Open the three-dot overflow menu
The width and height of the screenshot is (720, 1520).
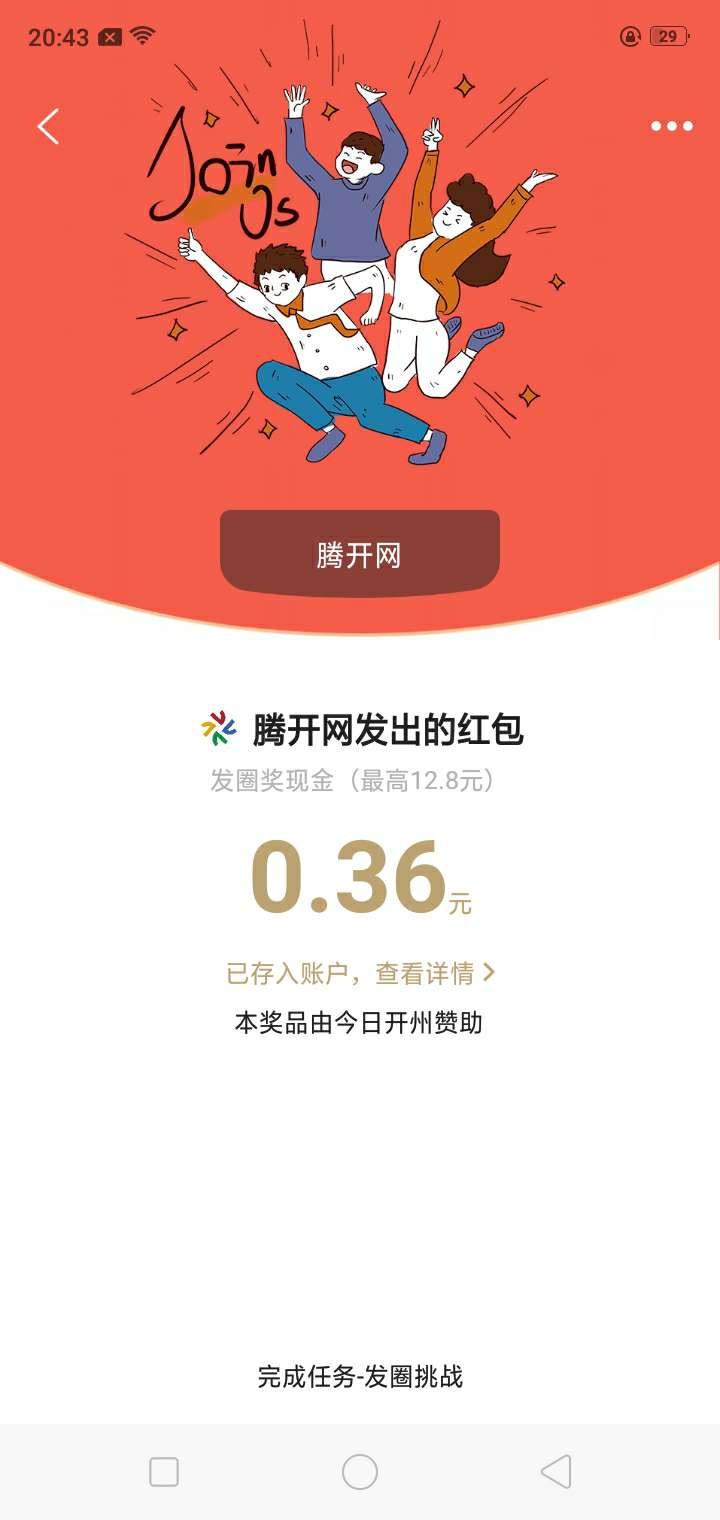tap(671, 127)
